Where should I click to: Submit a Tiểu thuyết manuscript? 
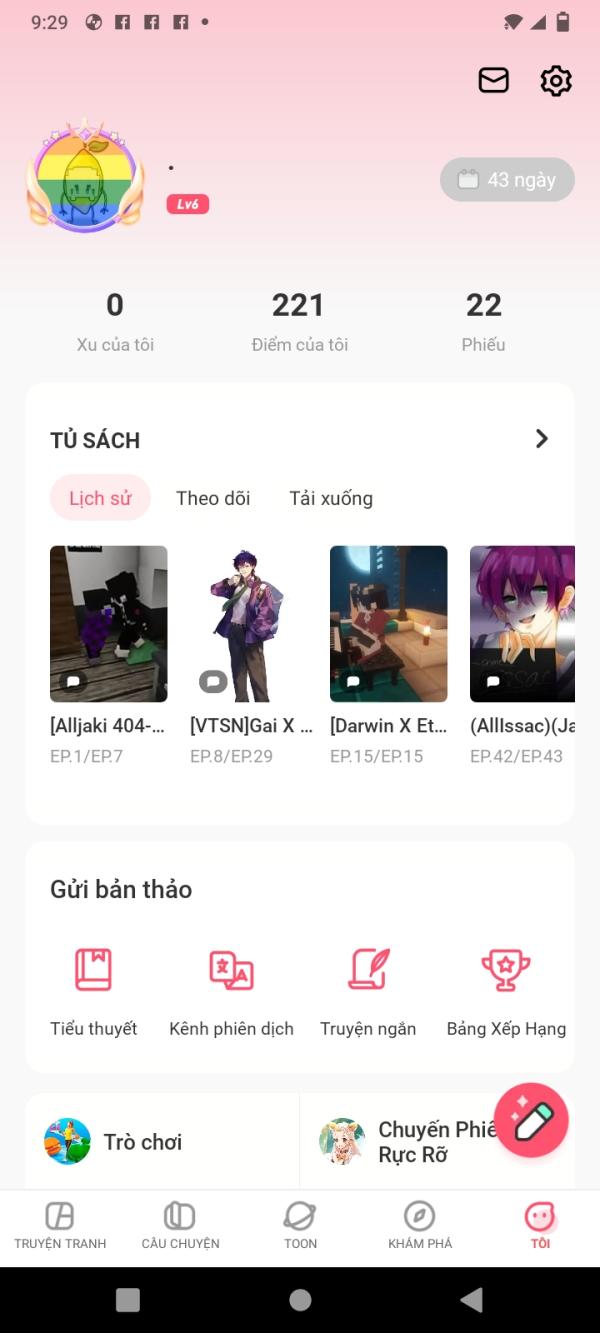[94, 991]
